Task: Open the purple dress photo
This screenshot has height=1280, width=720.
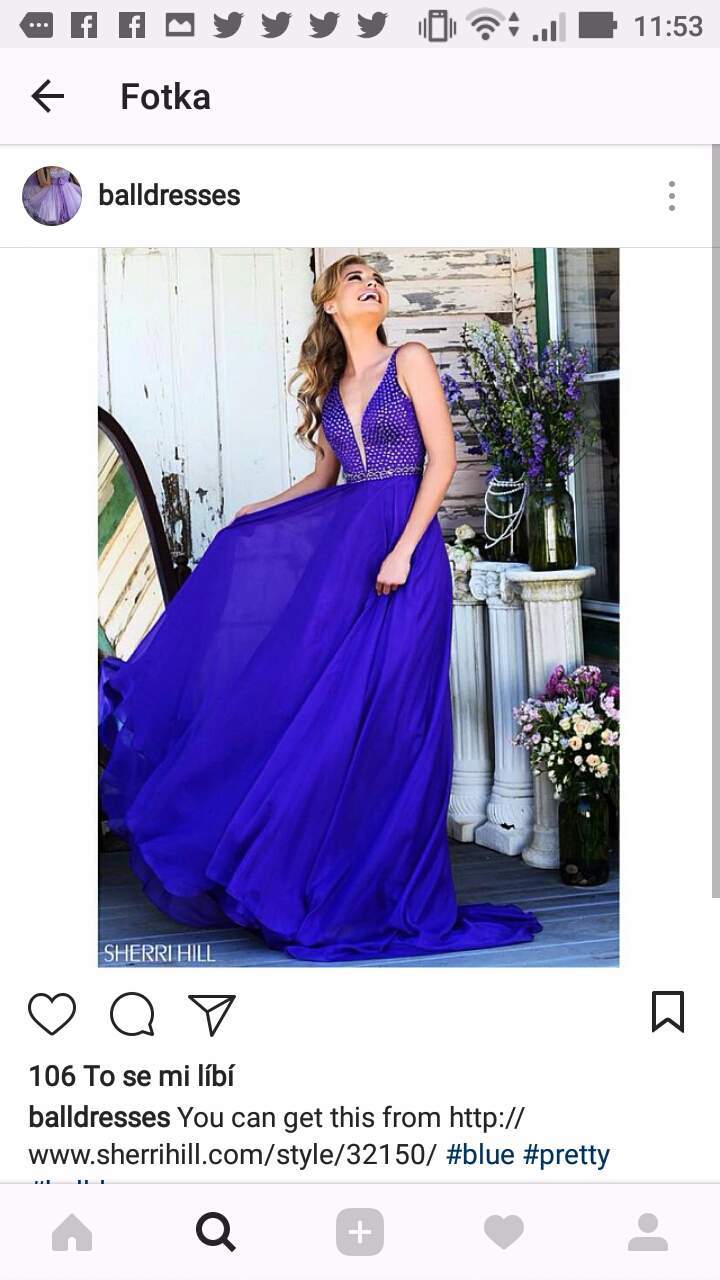Action: (x=358, y=607)
